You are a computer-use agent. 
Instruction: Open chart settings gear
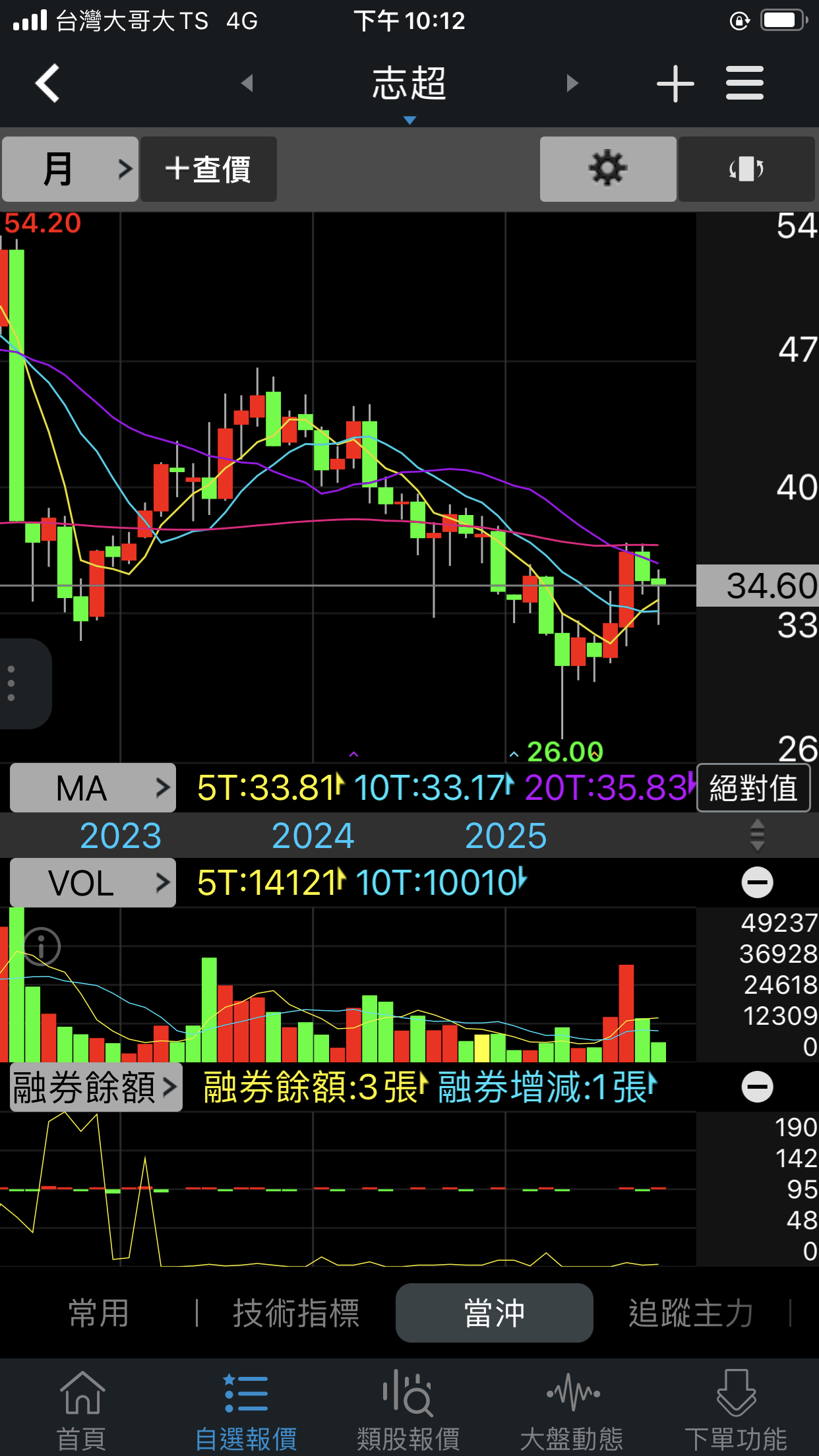[x=608, y=169]
